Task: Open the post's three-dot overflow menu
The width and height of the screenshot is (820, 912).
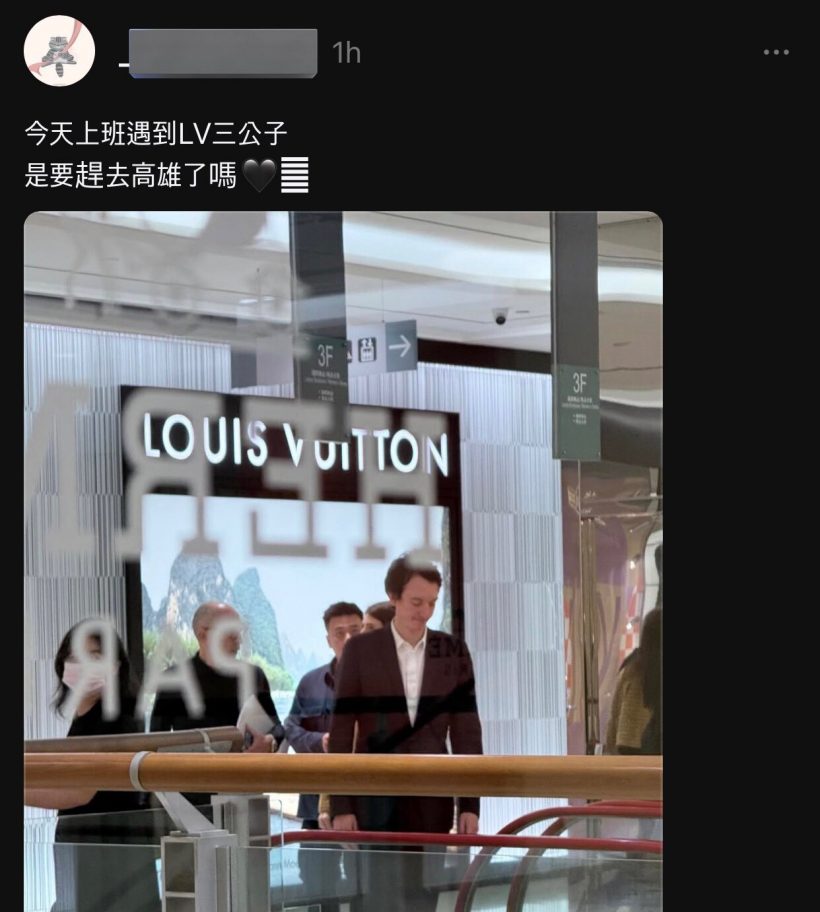Action: (776, 53)
